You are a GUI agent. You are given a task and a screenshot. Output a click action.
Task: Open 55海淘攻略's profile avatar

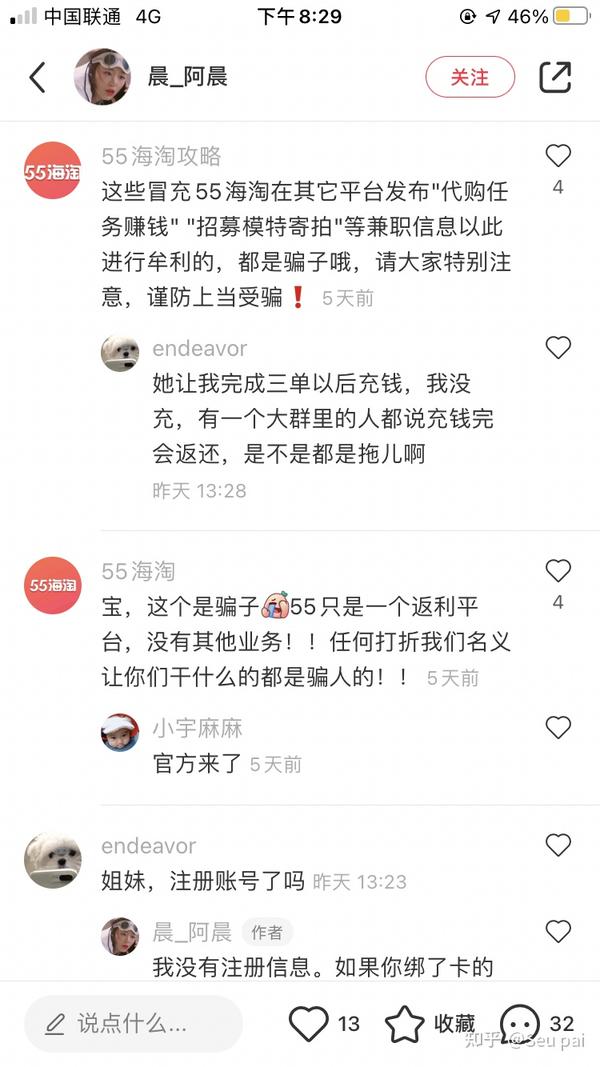coord(52,170)
